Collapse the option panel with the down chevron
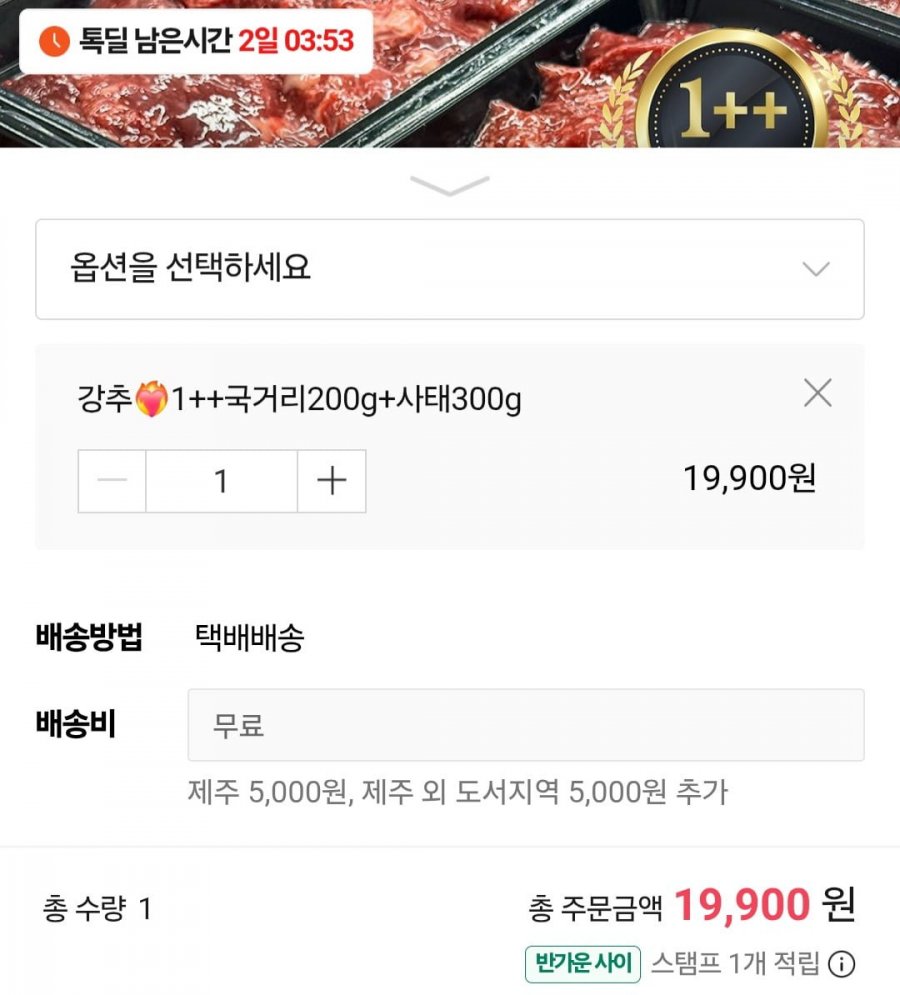The image size is (900, 995). tap(449, 186)
